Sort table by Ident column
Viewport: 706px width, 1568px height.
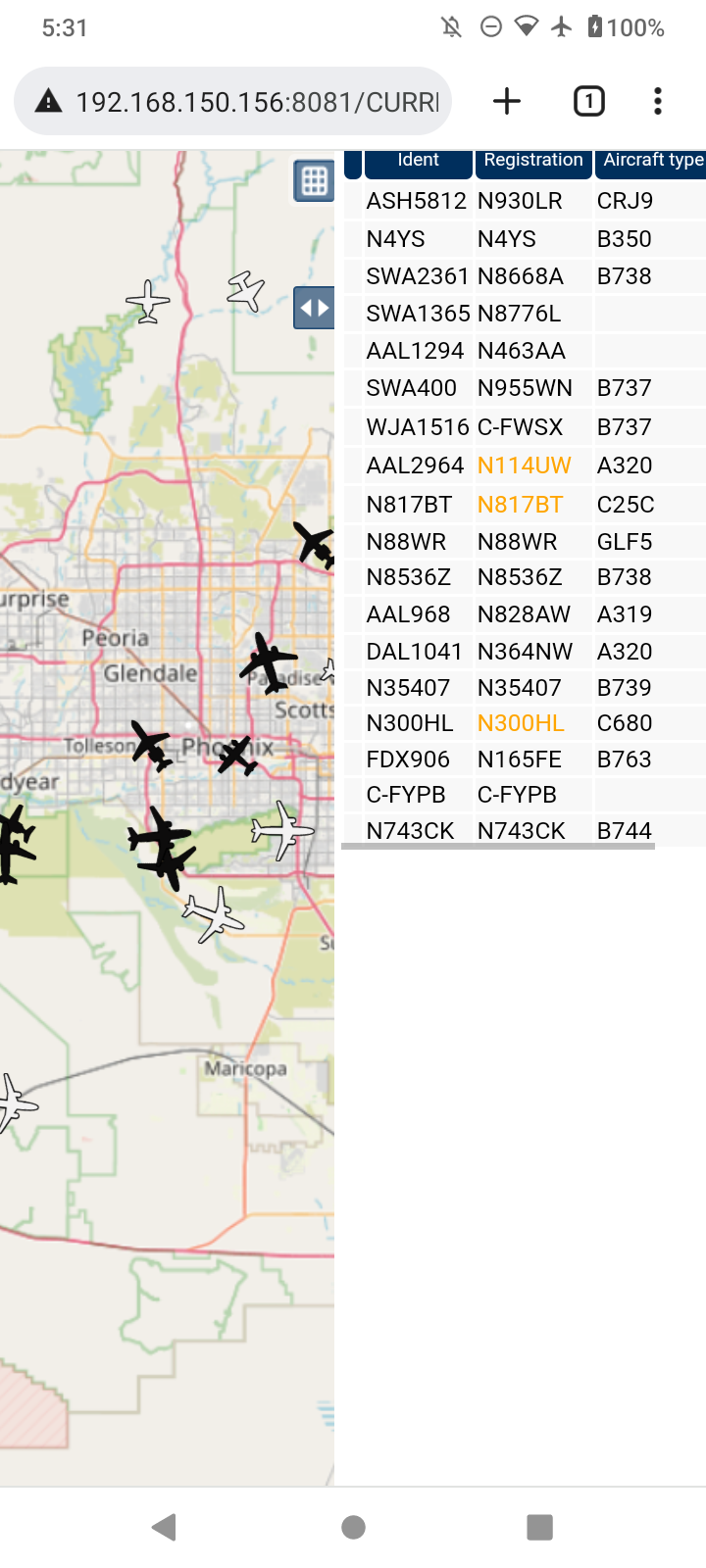(x=419, y=161)
